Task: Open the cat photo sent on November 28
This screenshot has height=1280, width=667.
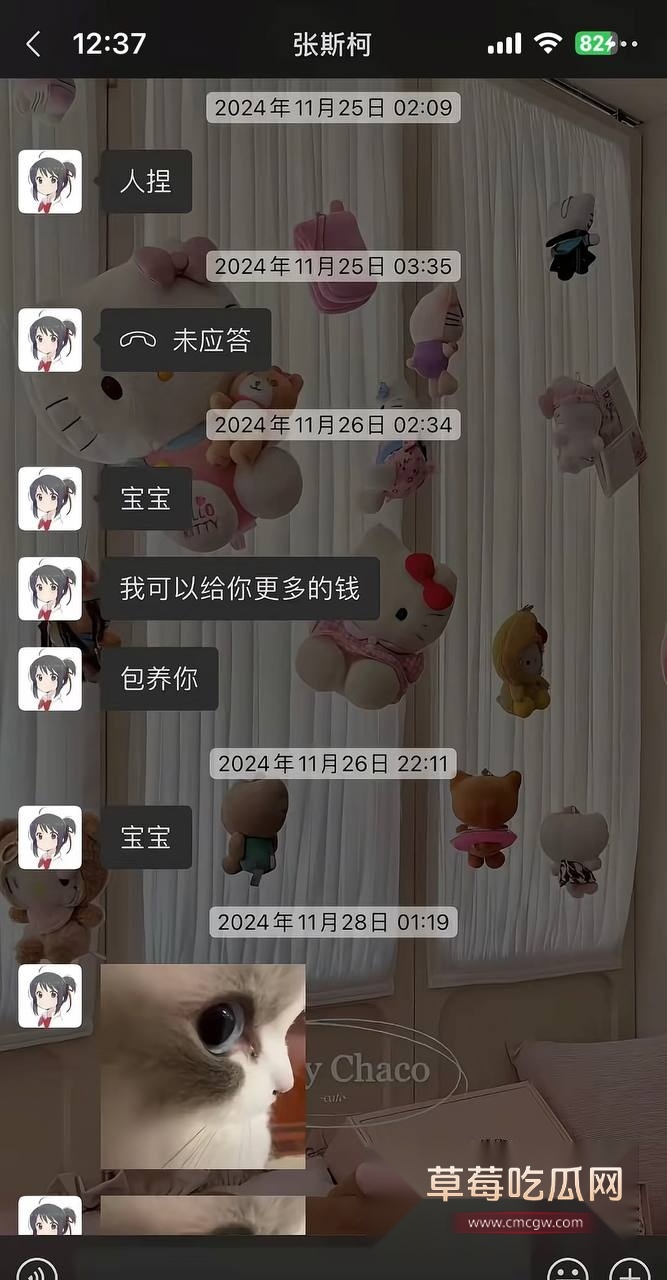Action: coord(203,1066)
